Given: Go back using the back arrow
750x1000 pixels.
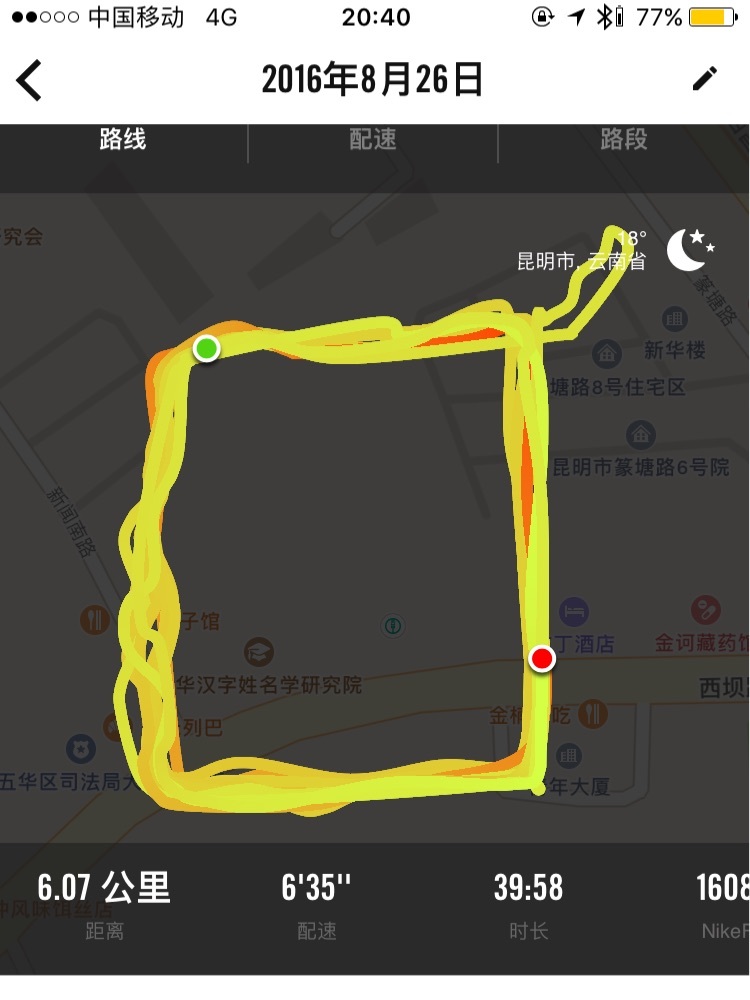Looking at the screenshot, I should pos(30,80).
